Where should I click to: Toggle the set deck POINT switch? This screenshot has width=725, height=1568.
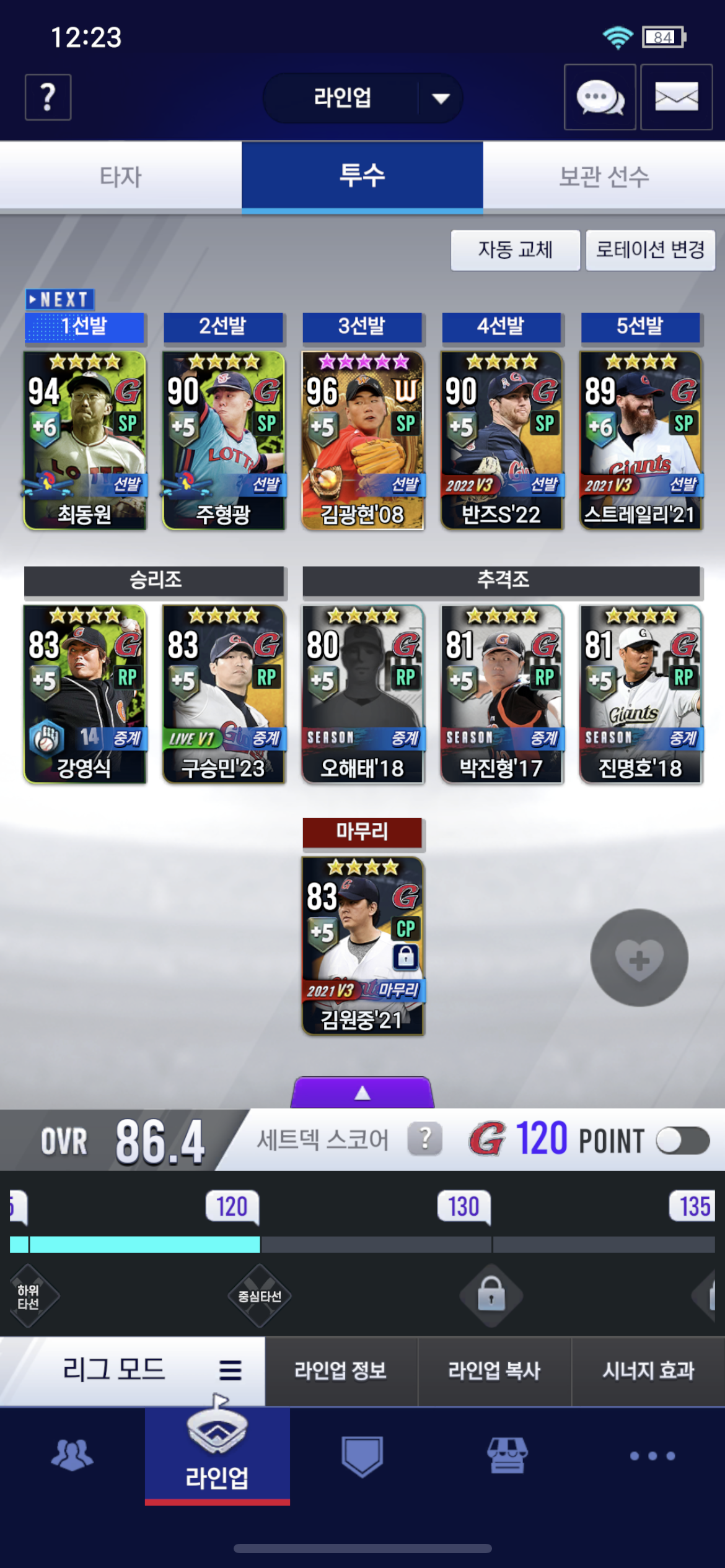point(682,1141)
